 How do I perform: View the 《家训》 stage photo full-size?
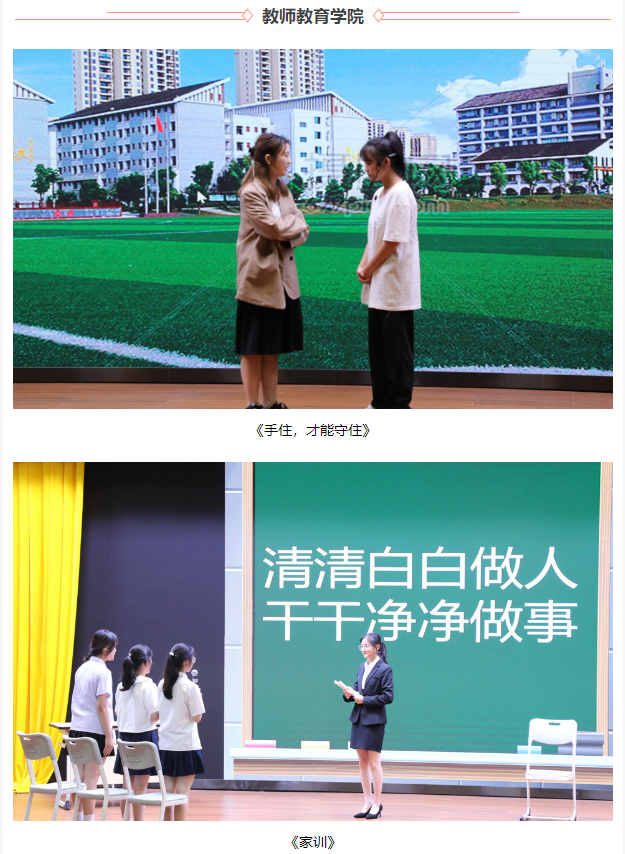pyautogui.click(x=312, y=641)
